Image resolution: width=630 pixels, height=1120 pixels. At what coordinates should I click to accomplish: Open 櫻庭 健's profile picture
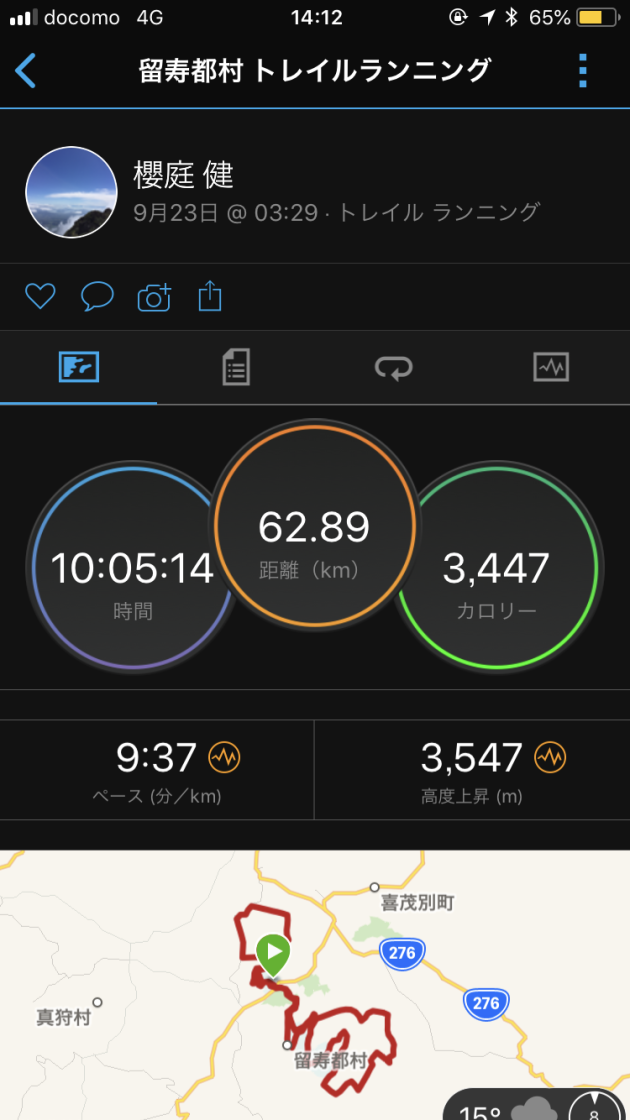71,192
